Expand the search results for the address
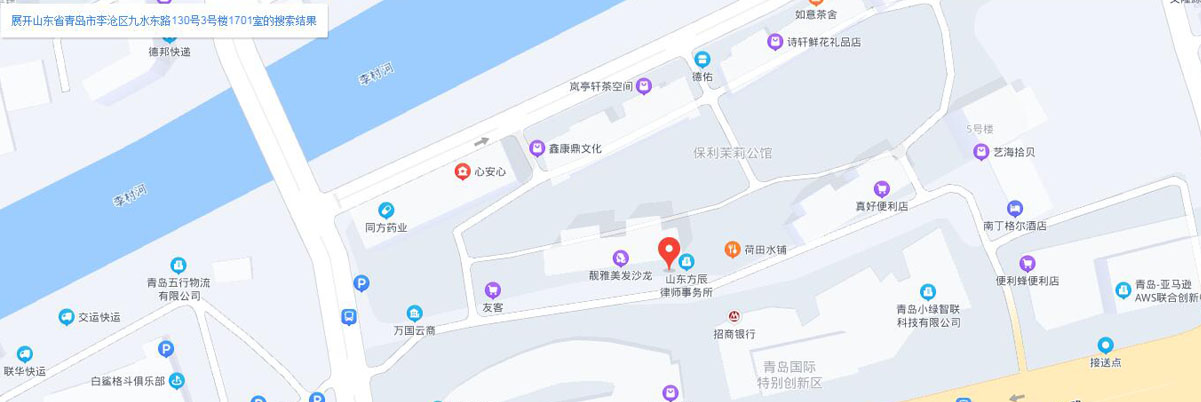Viewport: 1201px width, 402px height. (x=164, y=20)
